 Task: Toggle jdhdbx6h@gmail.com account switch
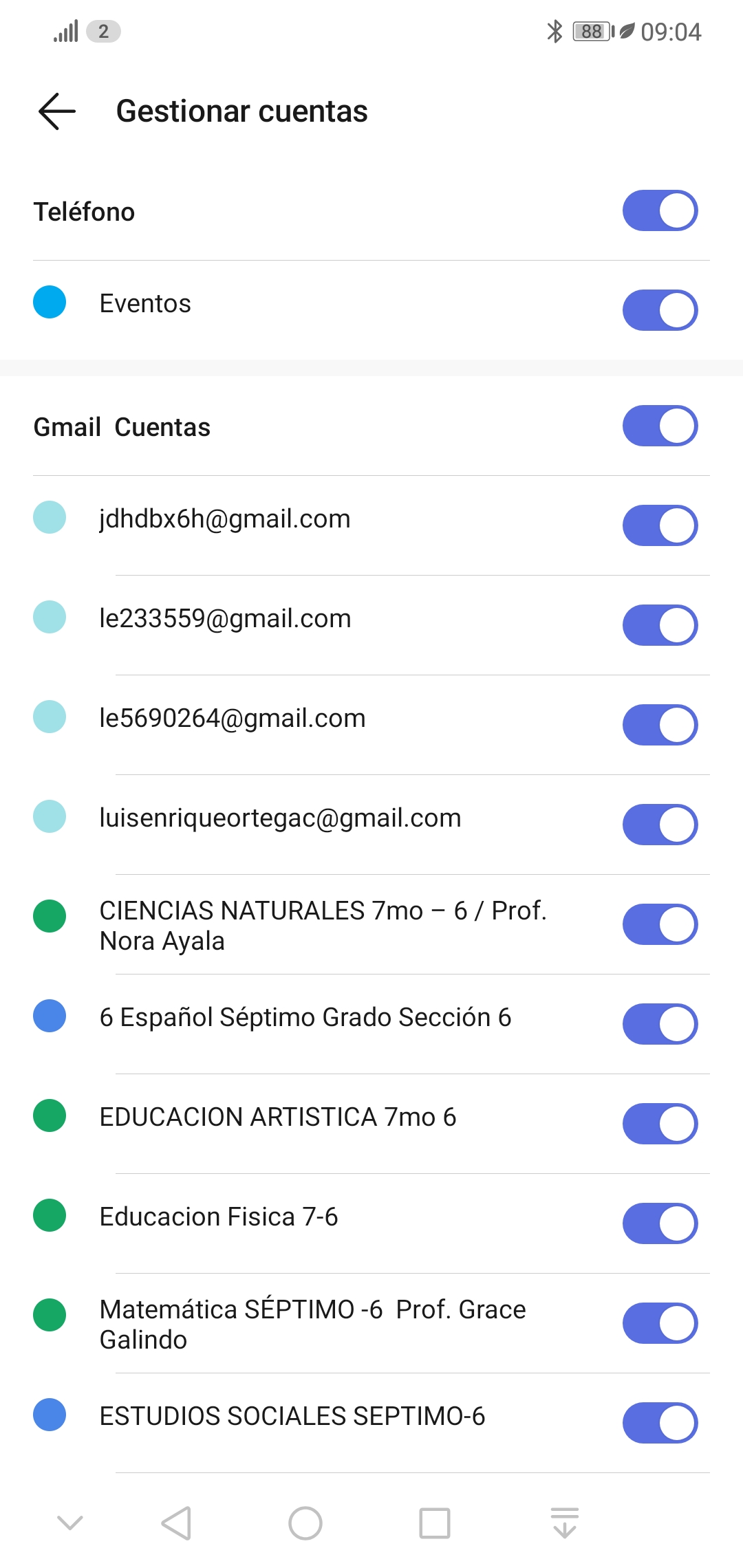[x=660, y=525]
